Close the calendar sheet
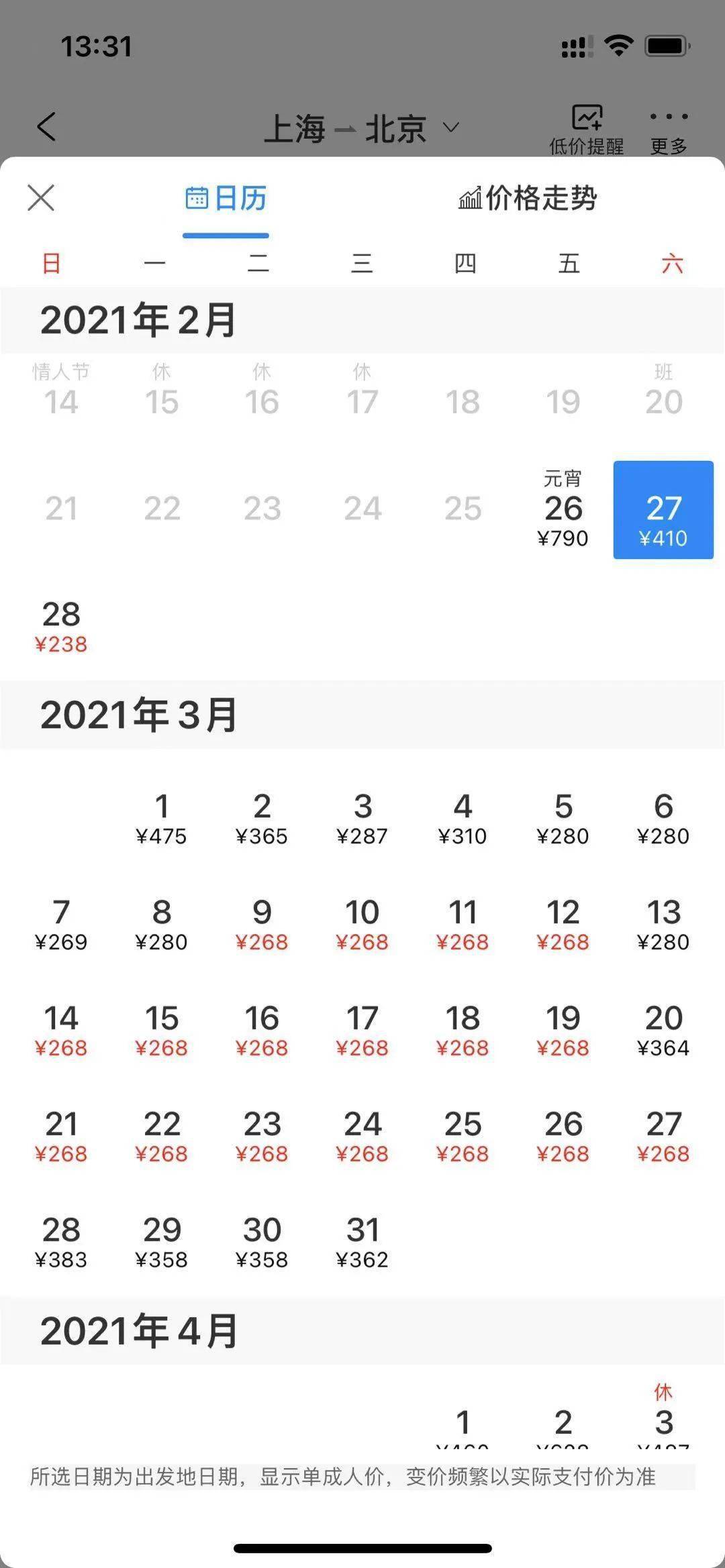Screen dimensions: 725x1568 (x=41, y=198)
